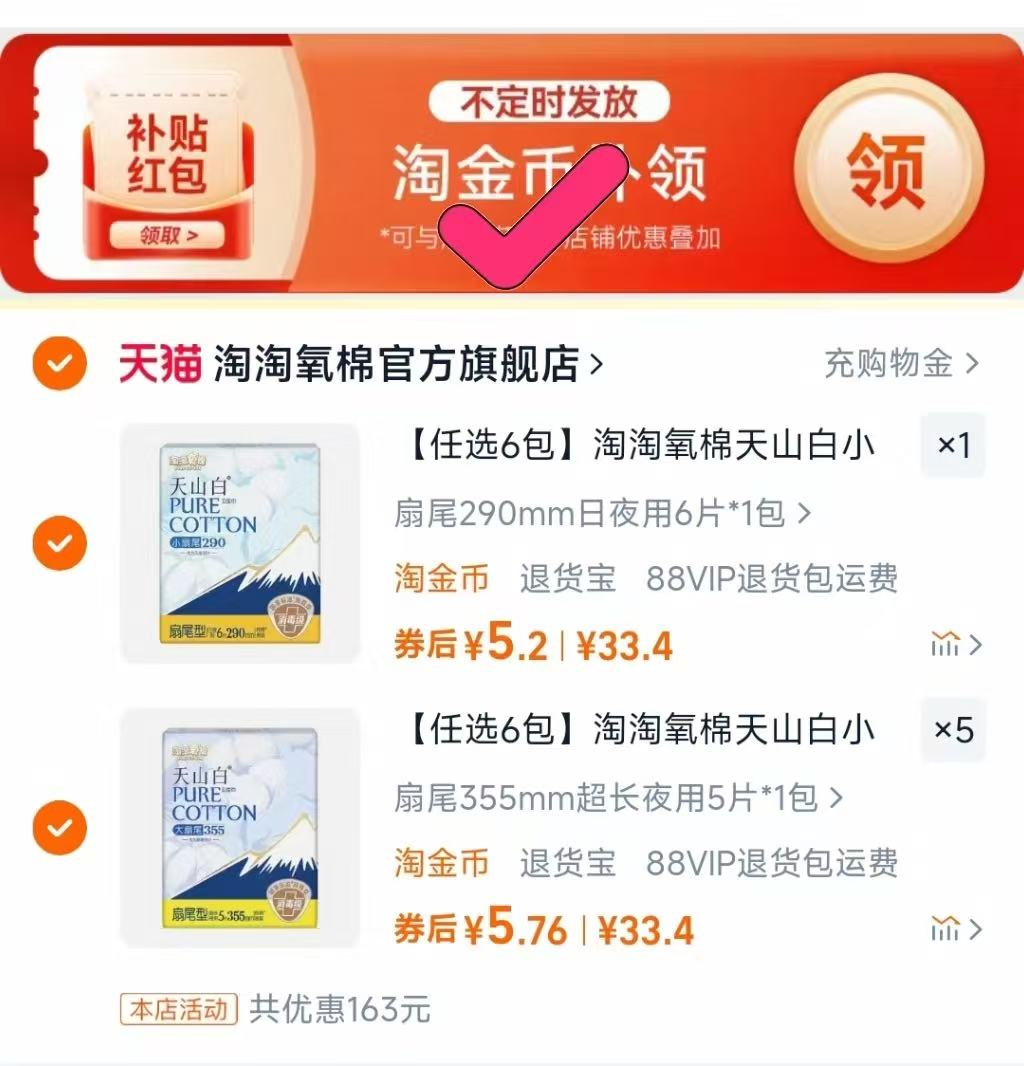Select the Tmall 天猫 logo
1024x1066 pixels.
tap(162, 365)
